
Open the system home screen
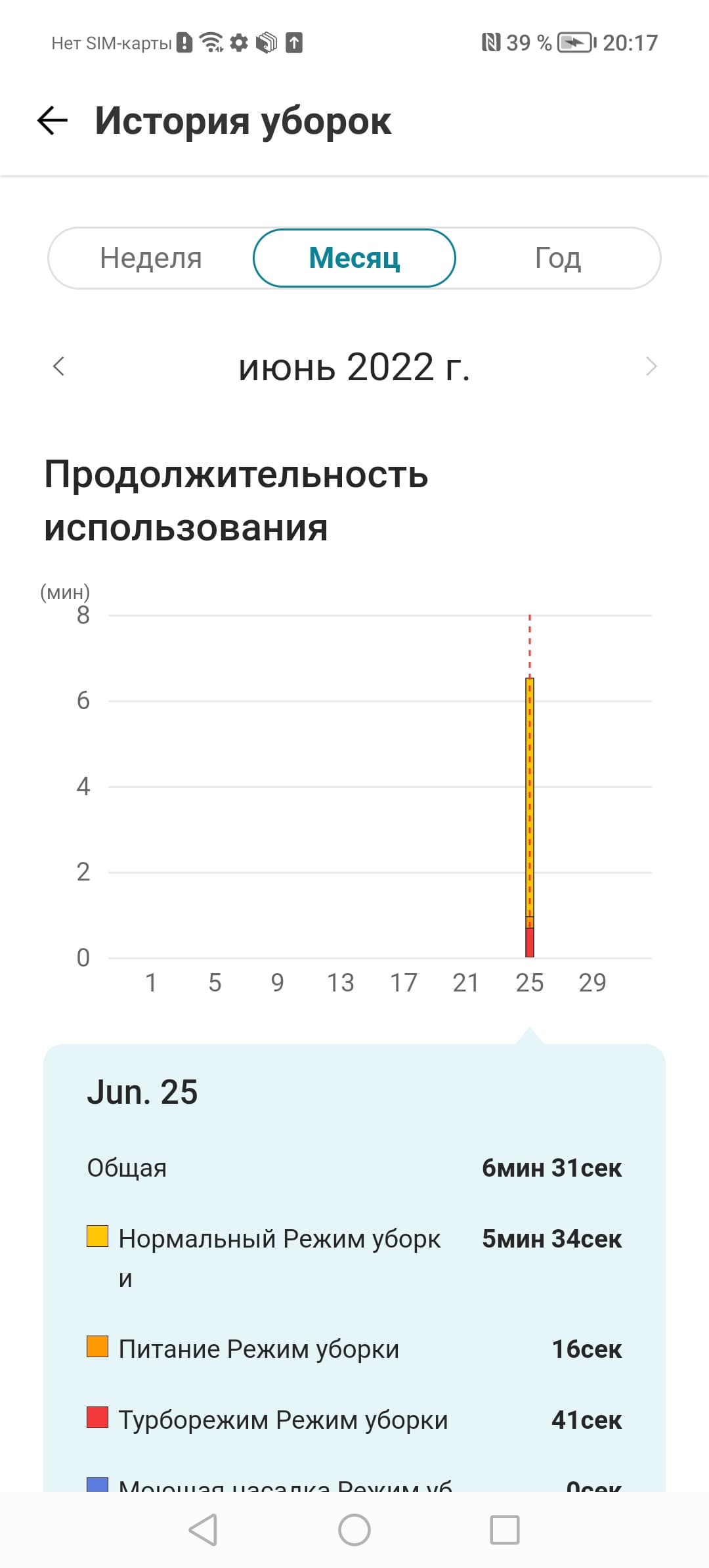[354, 1530]
